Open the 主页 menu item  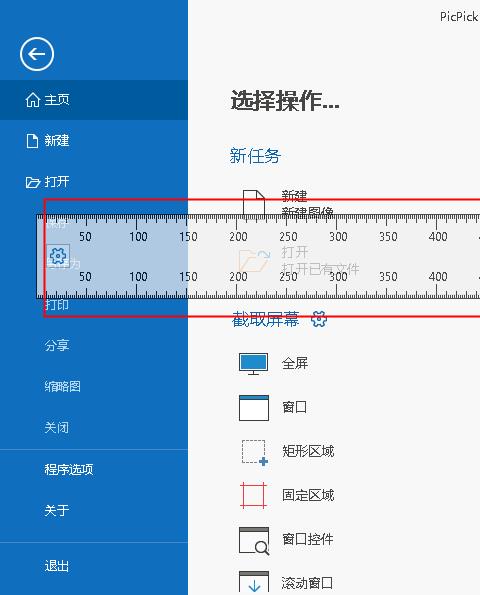point(94,100)
